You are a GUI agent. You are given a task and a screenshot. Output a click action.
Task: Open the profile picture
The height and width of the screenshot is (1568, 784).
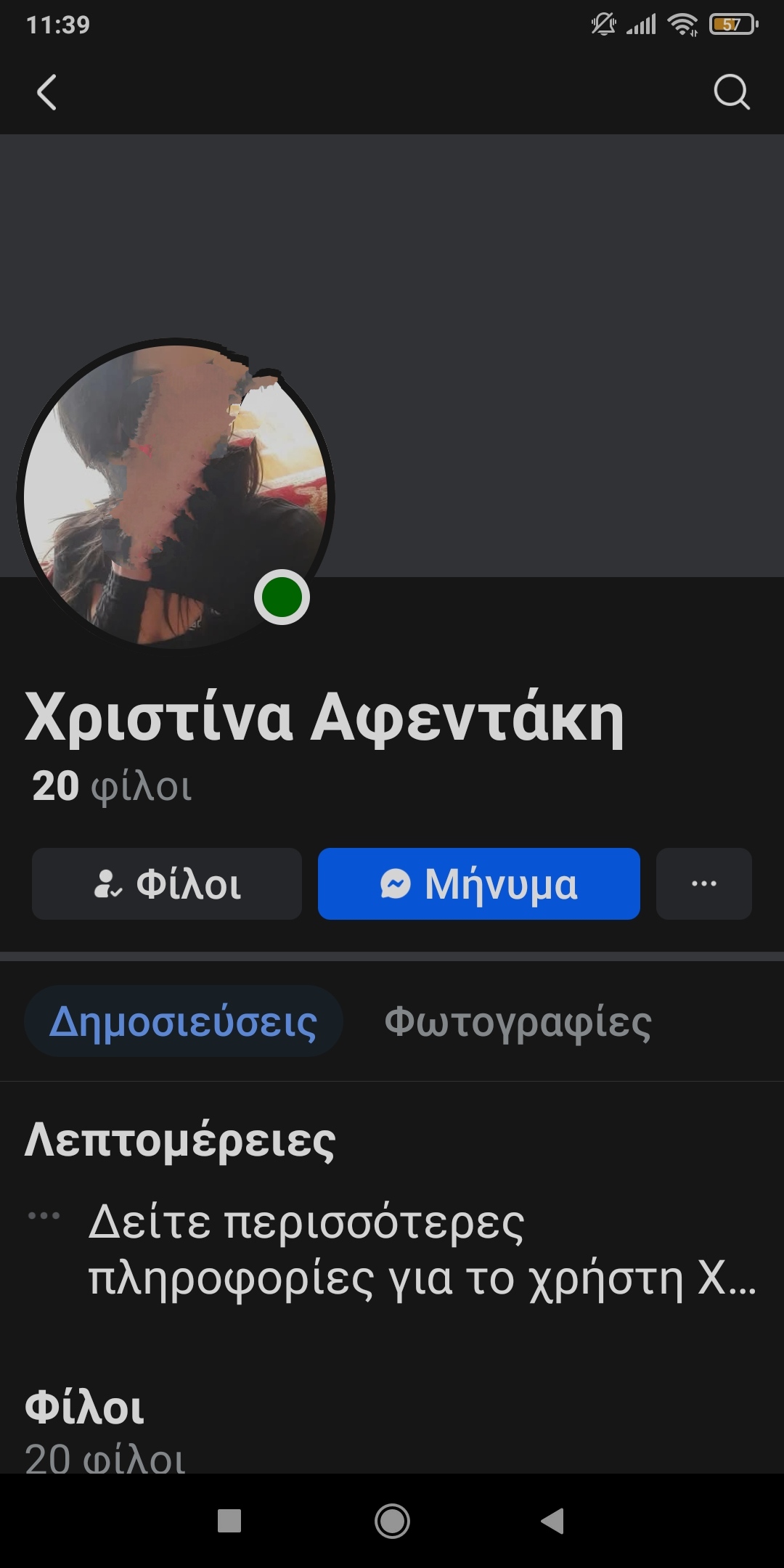176,494
